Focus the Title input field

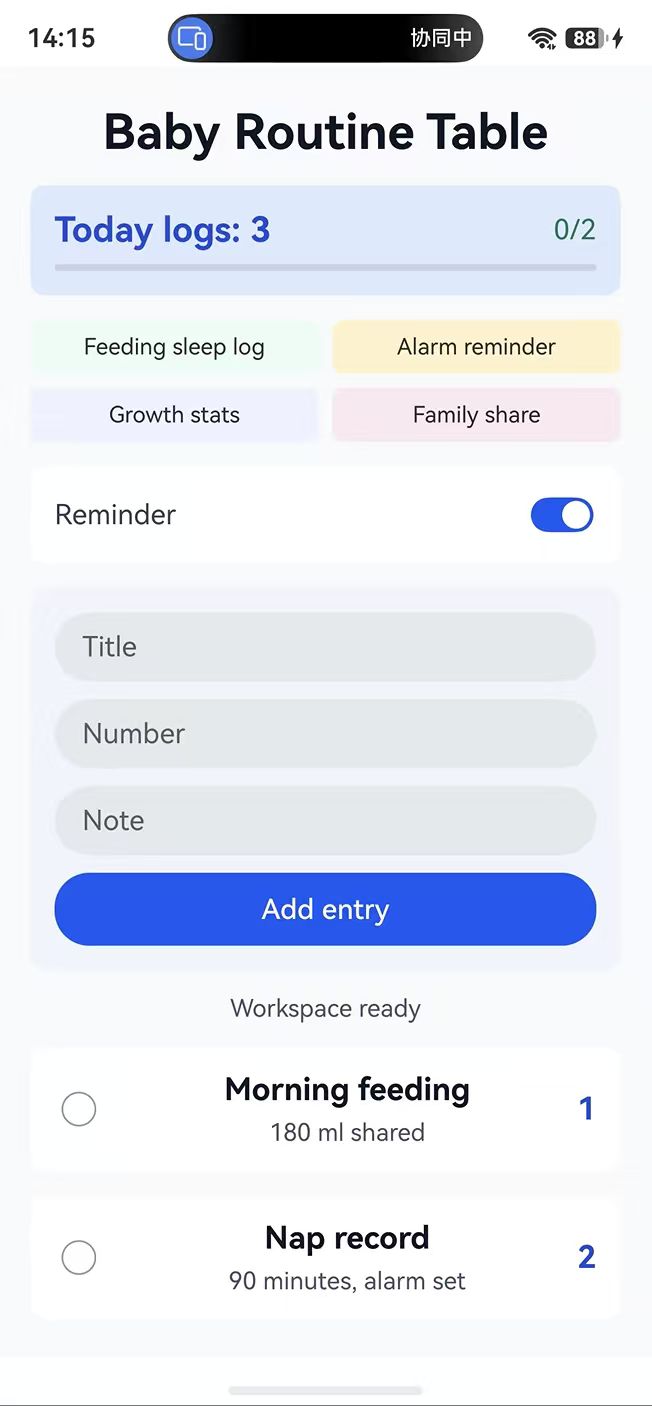click(325, 647)
